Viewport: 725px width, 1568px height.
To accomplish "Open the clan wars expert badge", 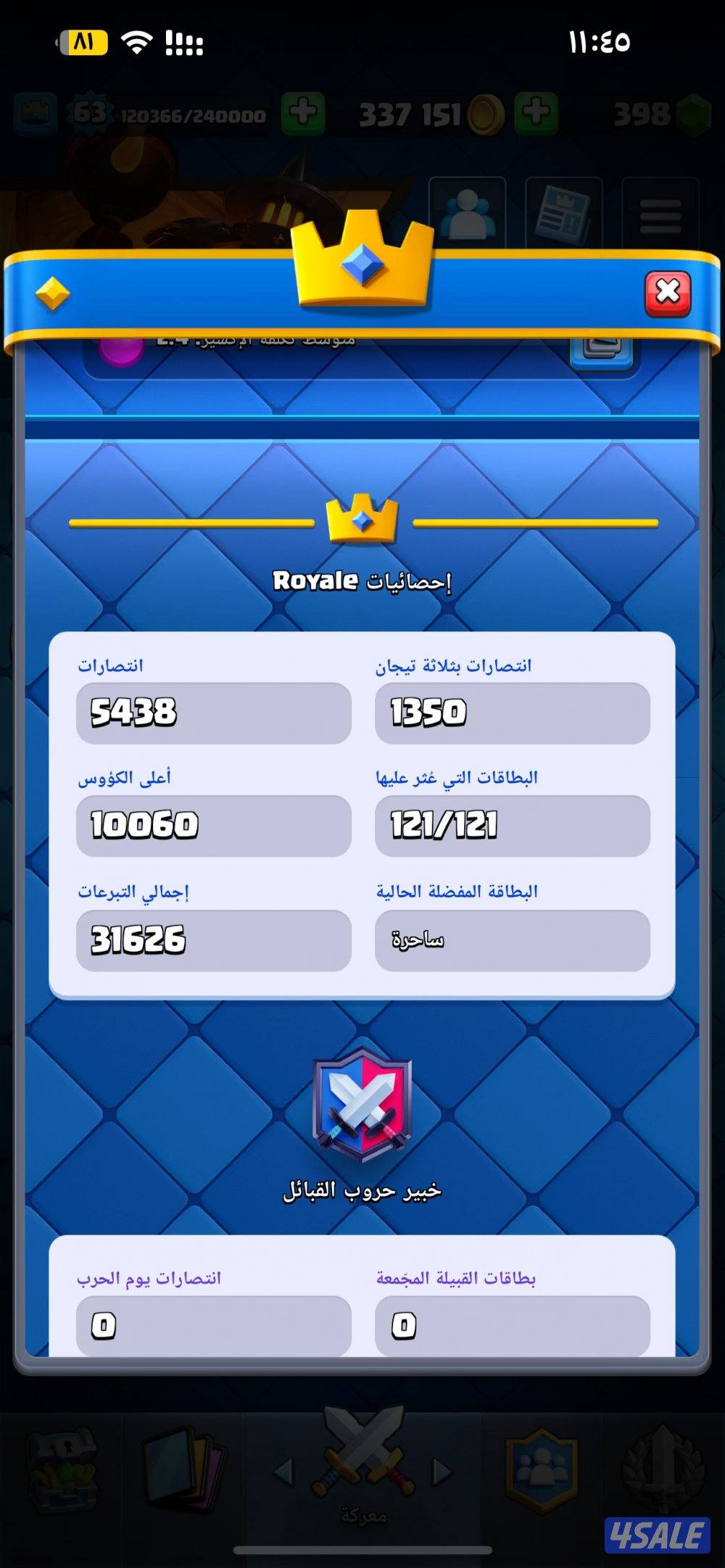I will click(x=362, y=1109).
